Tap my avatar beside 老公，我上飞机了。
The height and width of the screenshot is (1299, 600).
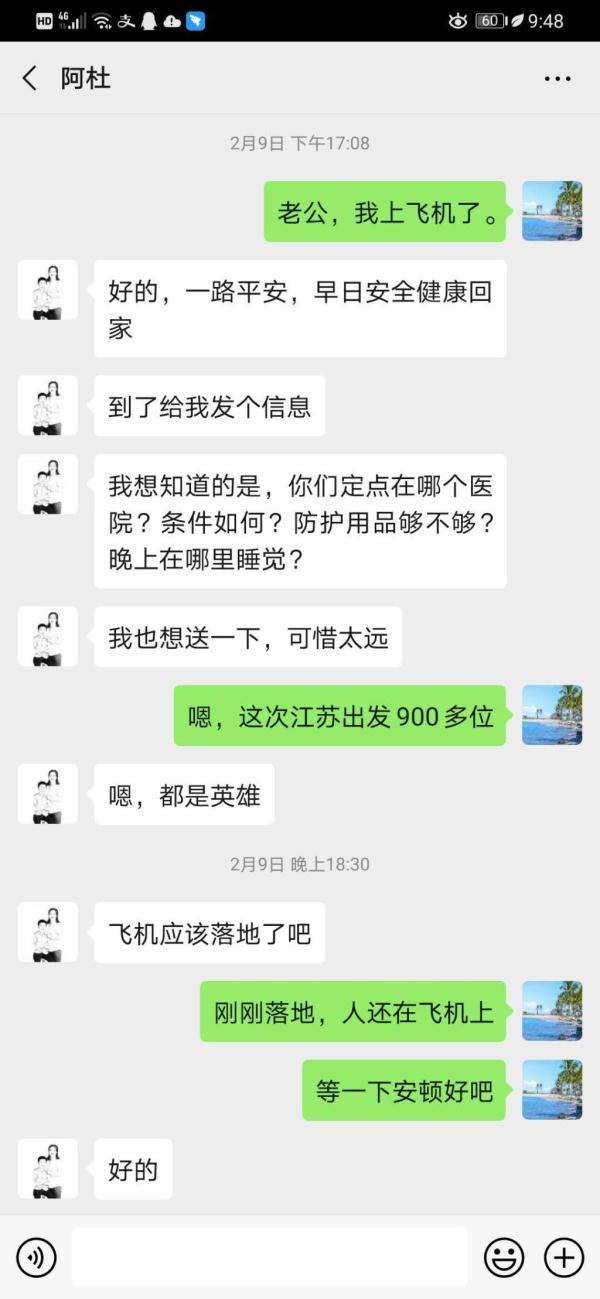tap(552, 211)
